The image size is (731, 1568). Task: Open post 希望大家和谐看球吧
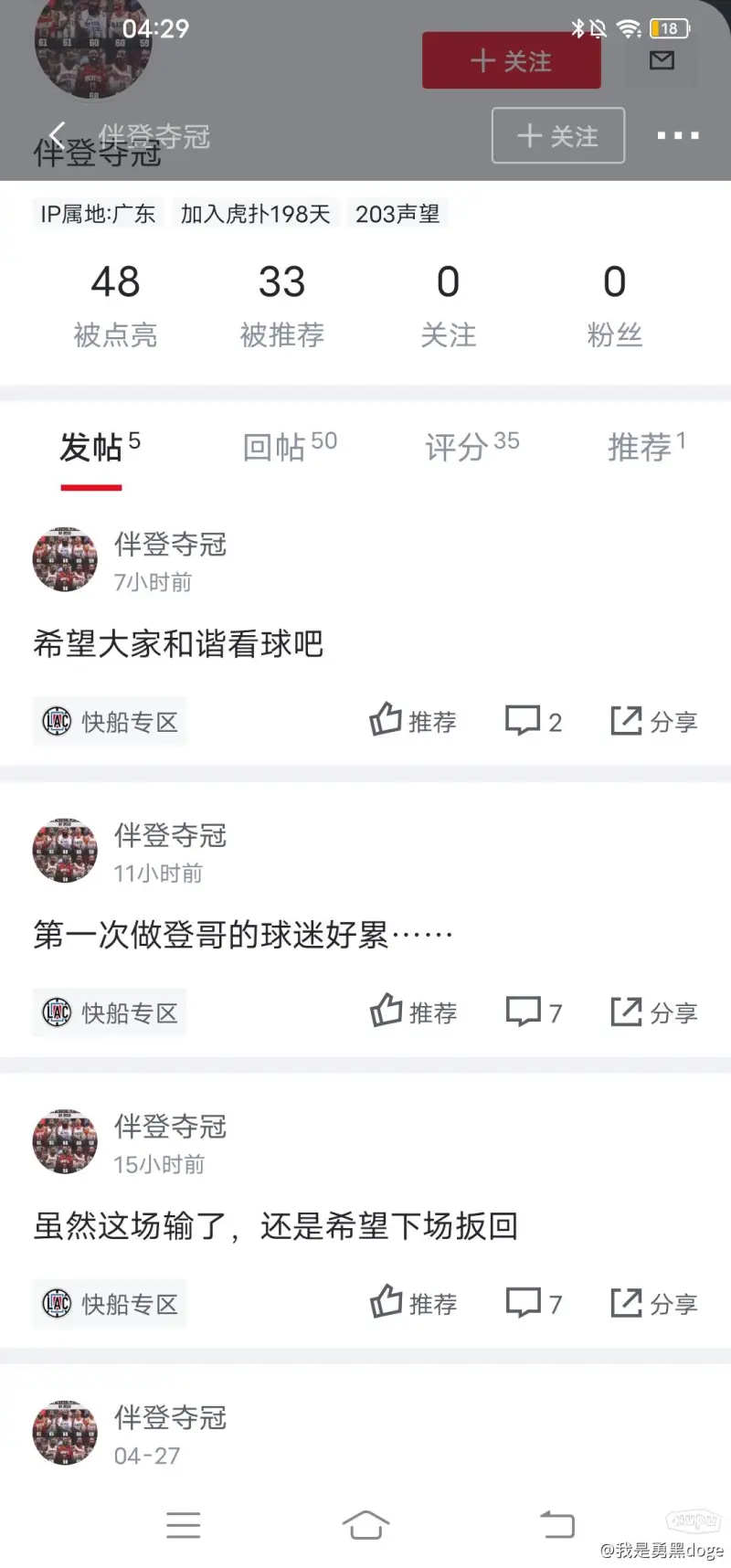[x=179, y=644]
